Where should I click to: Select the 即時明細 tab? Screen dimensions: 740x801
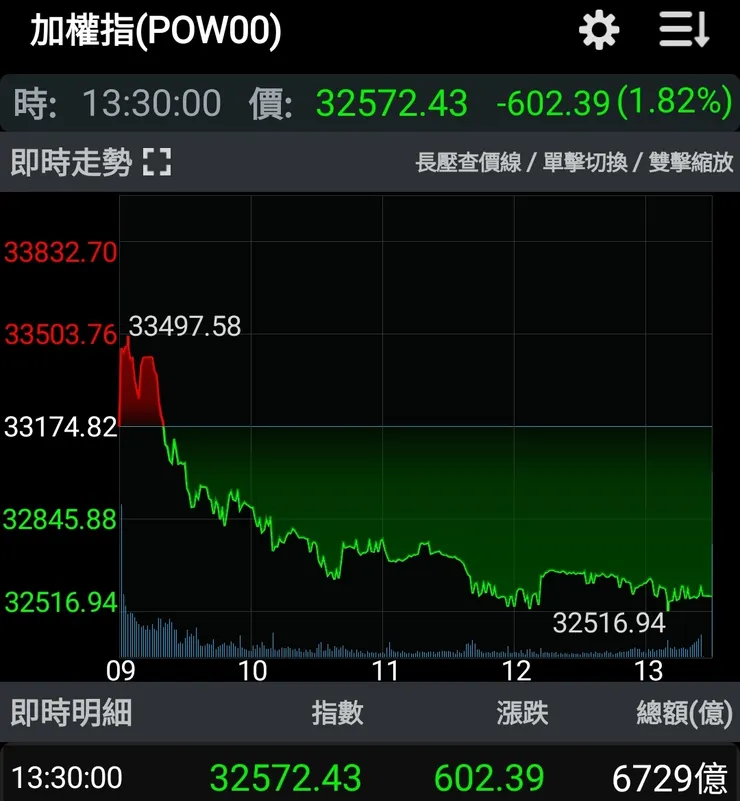[72, 714]
